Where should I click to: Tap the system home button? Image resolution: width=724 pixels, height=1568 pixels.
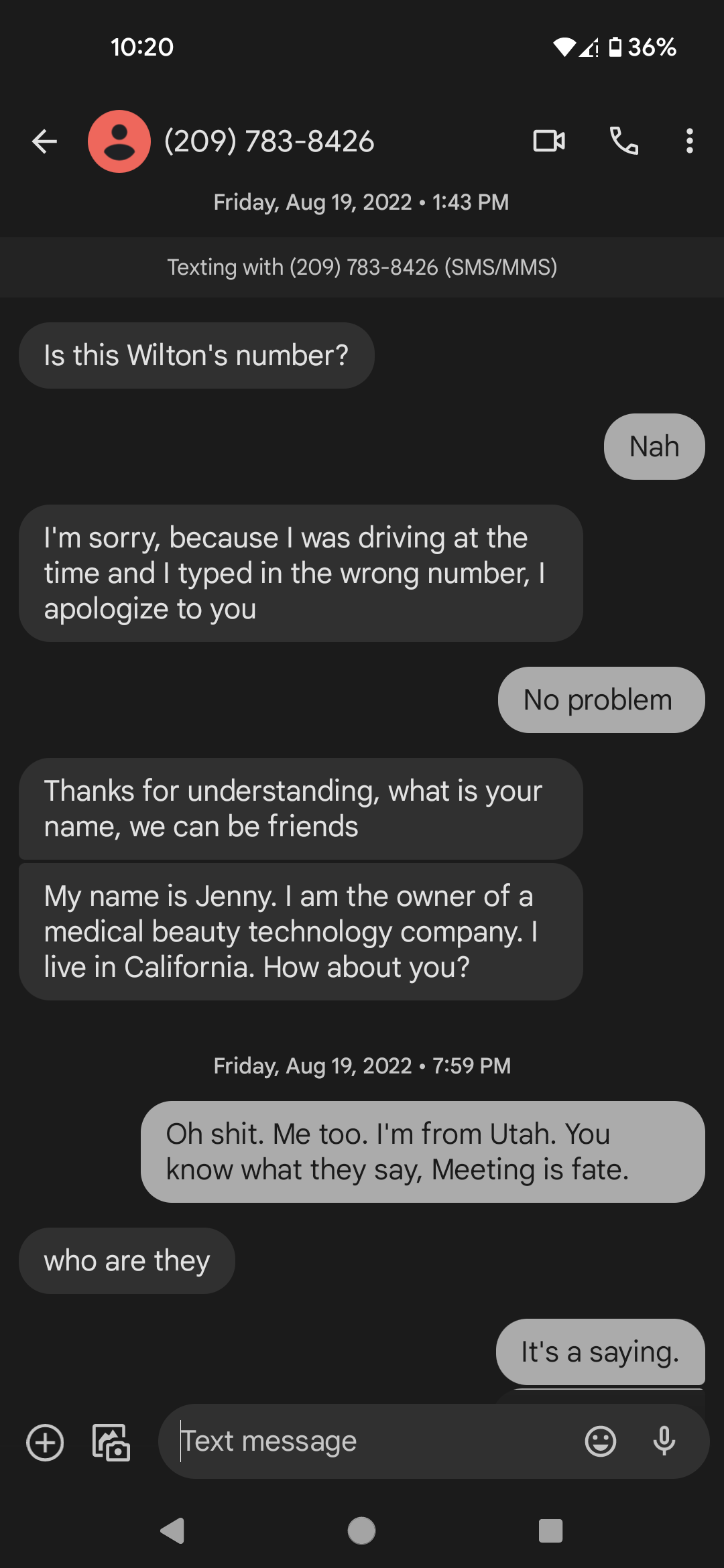(361, 1530)
